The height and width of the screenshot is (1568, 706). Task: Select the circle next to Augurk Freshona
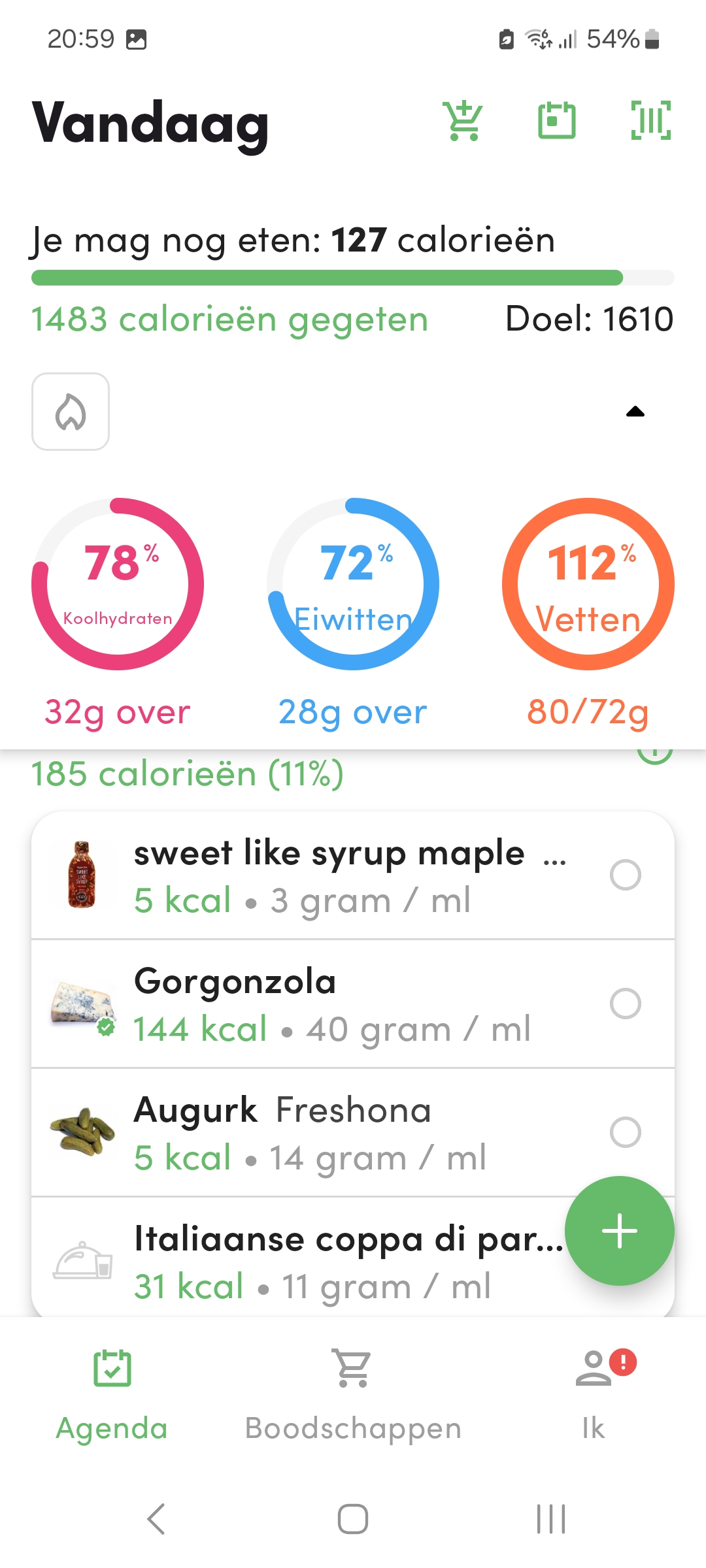click(x=625, y=1132)
